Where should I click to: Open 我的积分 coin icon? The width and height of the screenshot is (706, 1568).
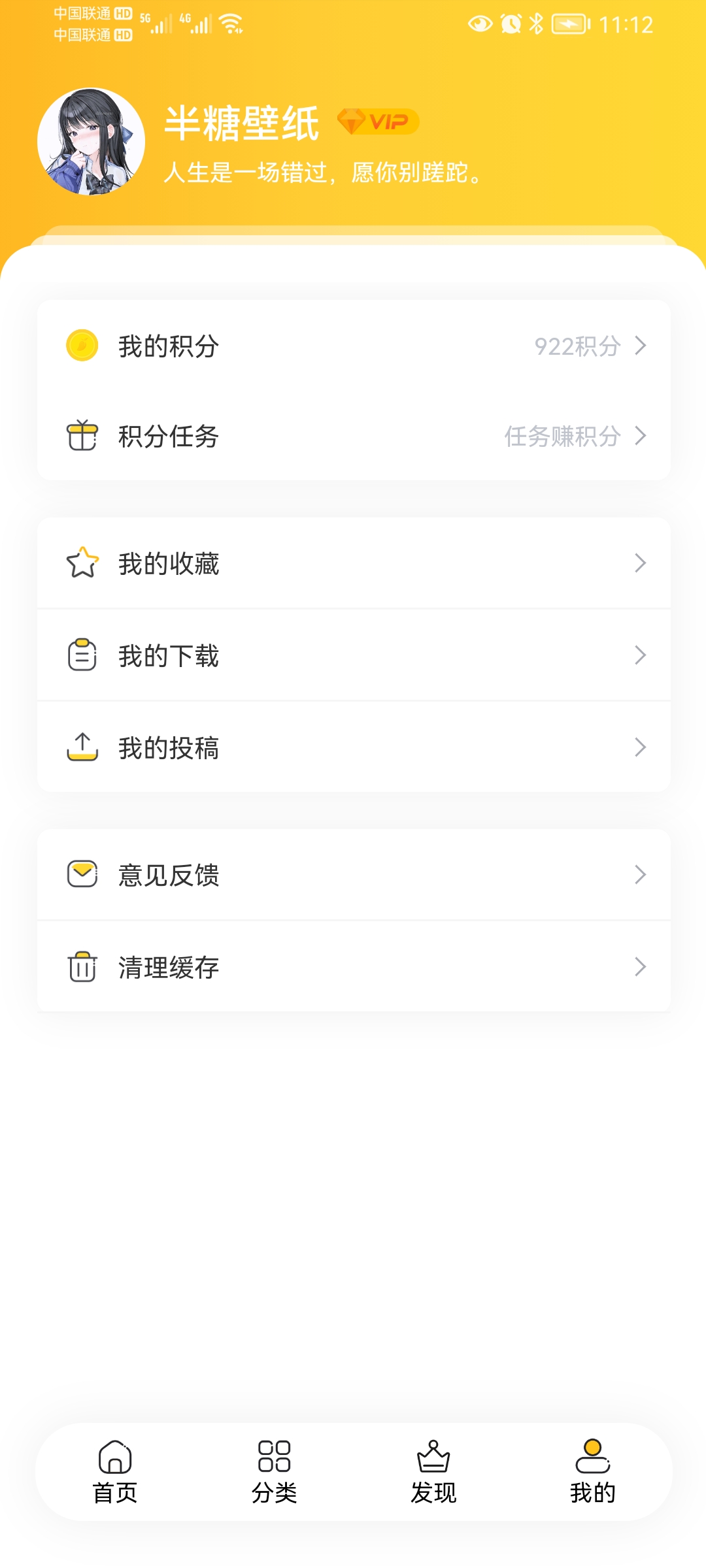pyautogui.click(x=82, y=346)
